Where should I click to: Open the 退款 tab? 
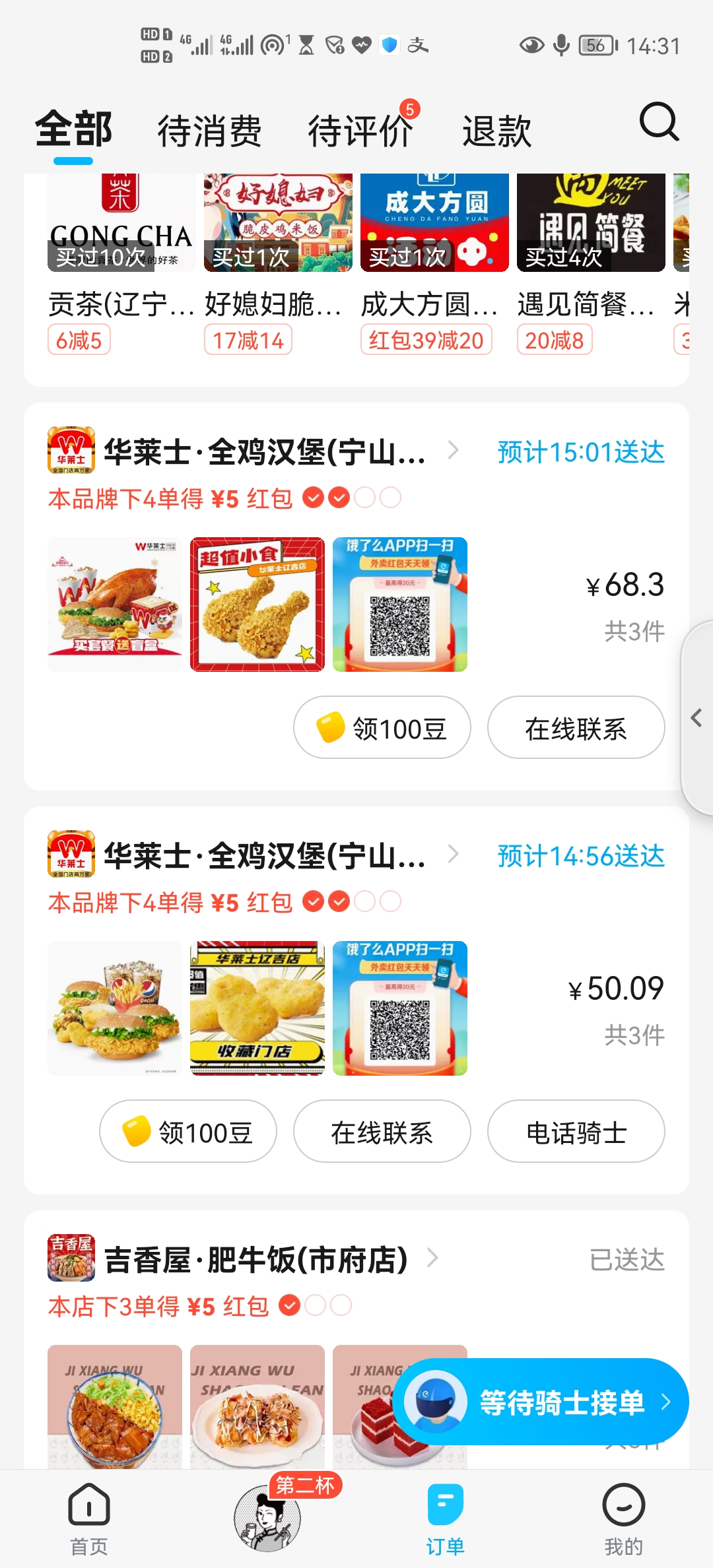496,130
